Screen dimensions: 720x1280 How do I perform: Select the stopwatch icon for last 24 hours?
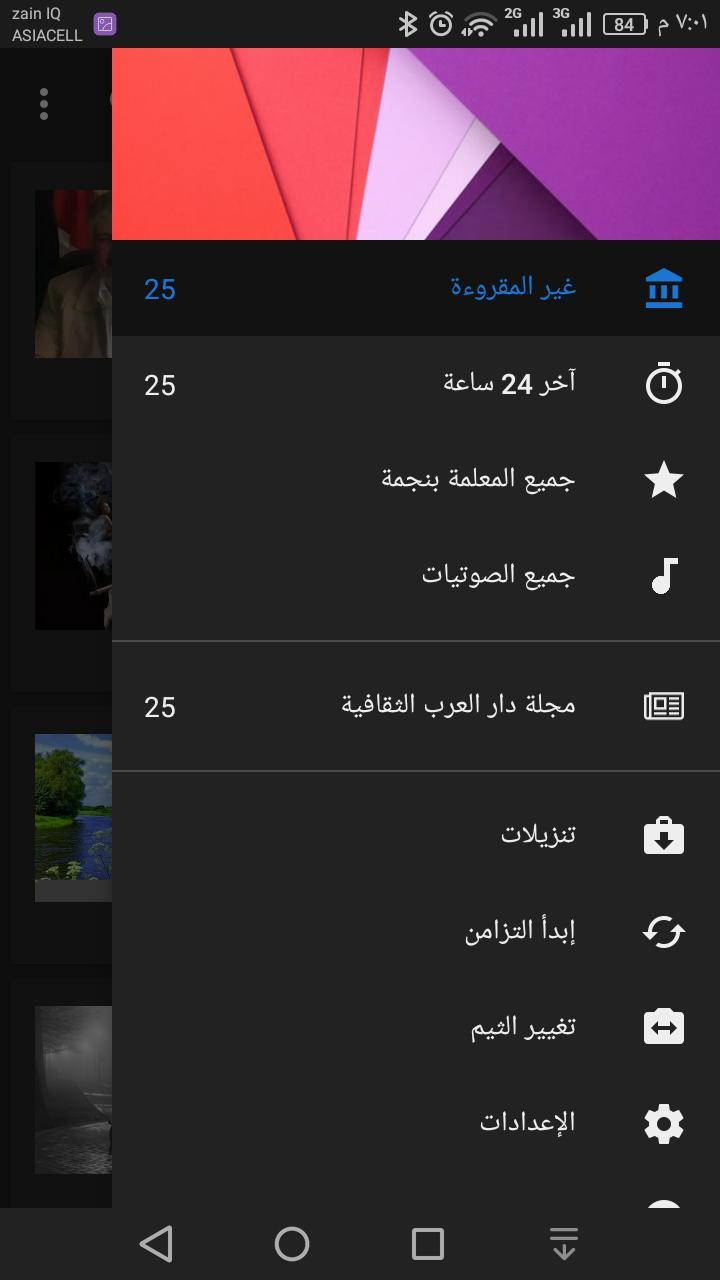(x=663, y=381)
